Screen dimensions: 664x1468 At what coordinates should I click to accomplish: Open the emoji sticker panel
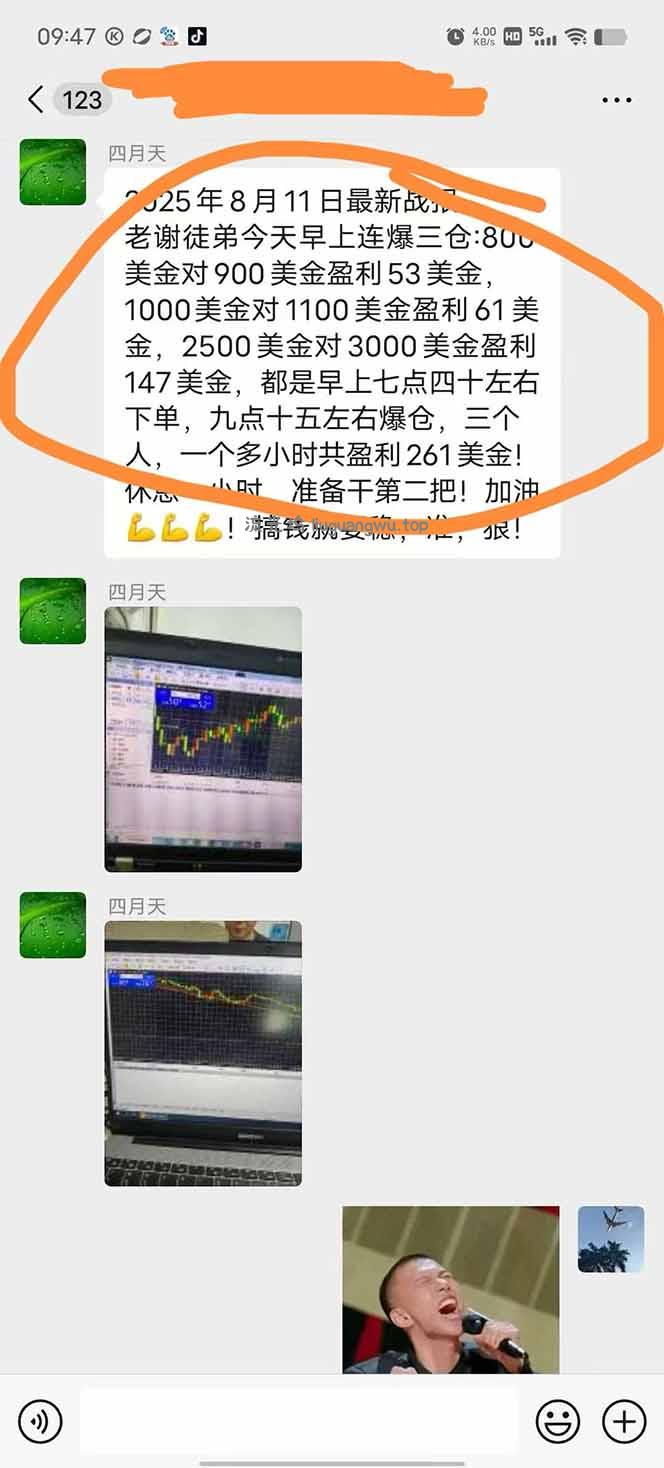(558, 1420)
